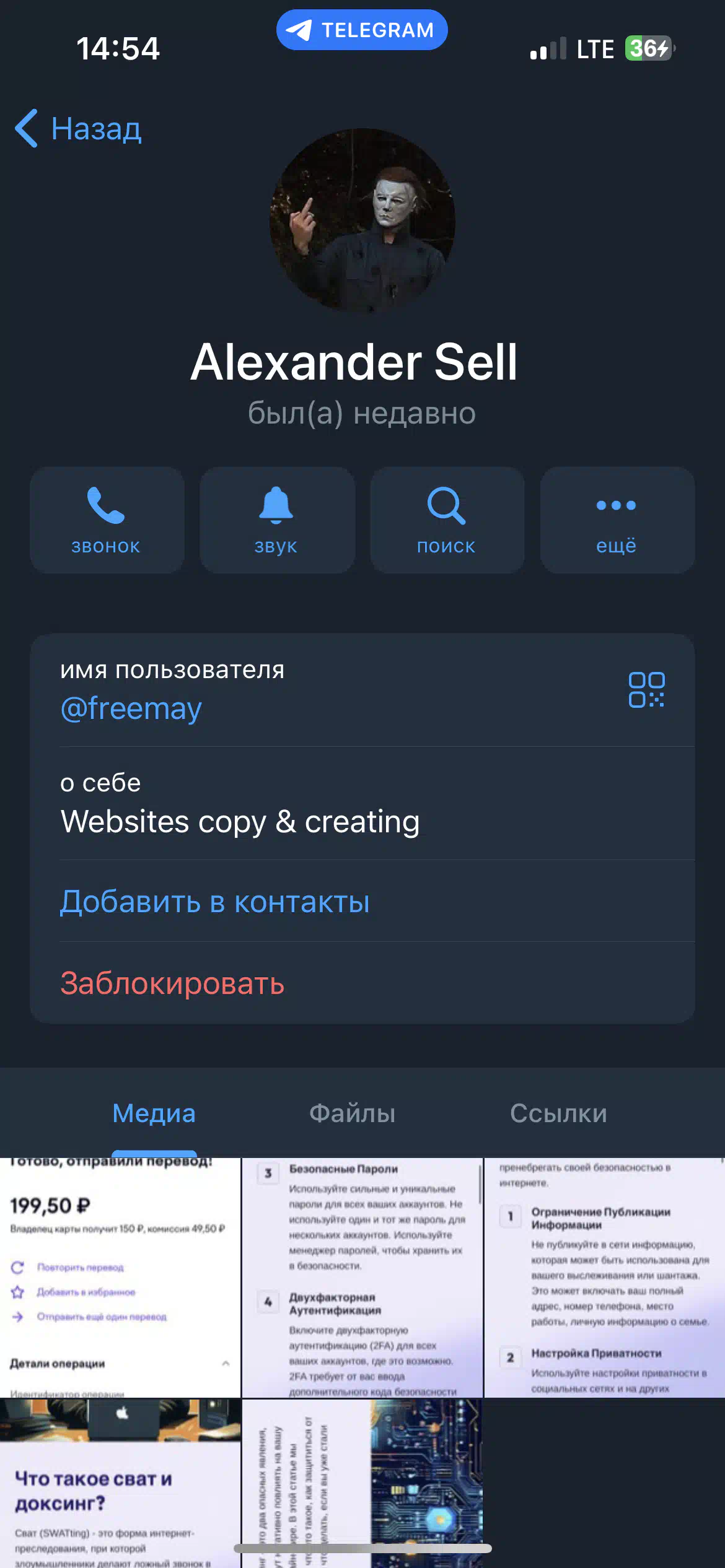Viewport: 725px width, 1568px height.
Task: Go back using the Назад button
Action: click(79, 129)
